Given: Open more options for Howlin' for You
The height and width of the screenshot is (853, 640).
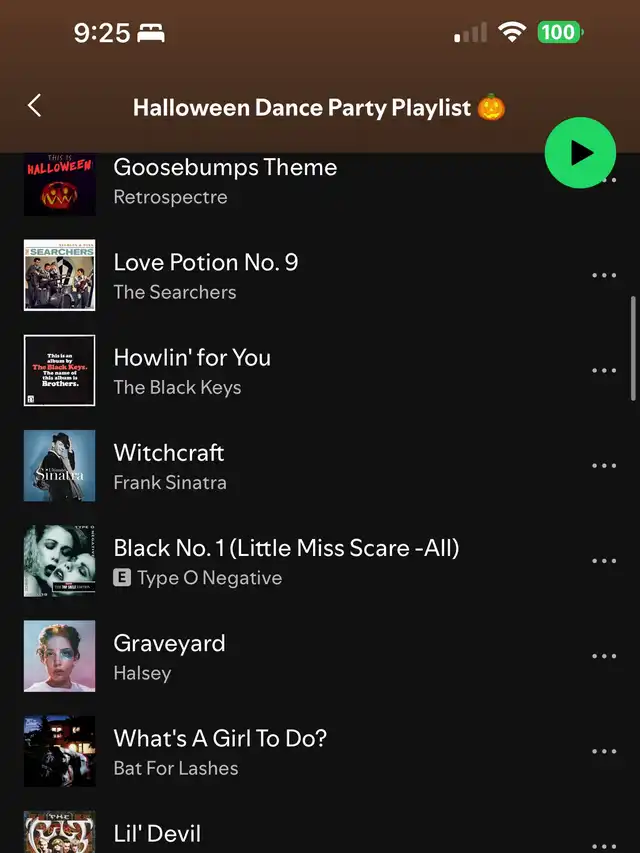Looking at the screenshot, I should pyautogui.click(x=604, y=371).
